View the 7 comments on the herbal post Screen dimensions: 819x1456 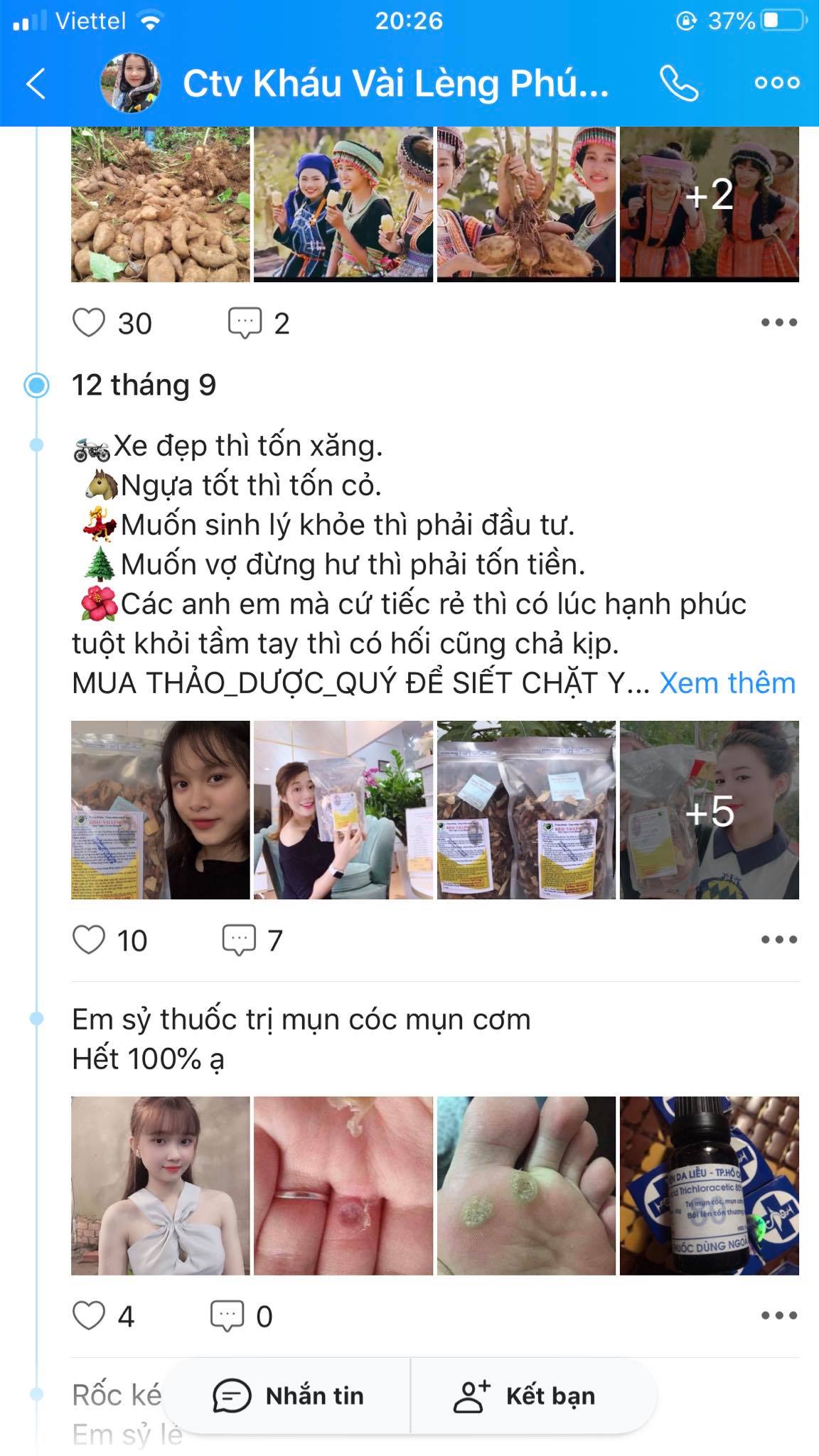coord(240,940)
